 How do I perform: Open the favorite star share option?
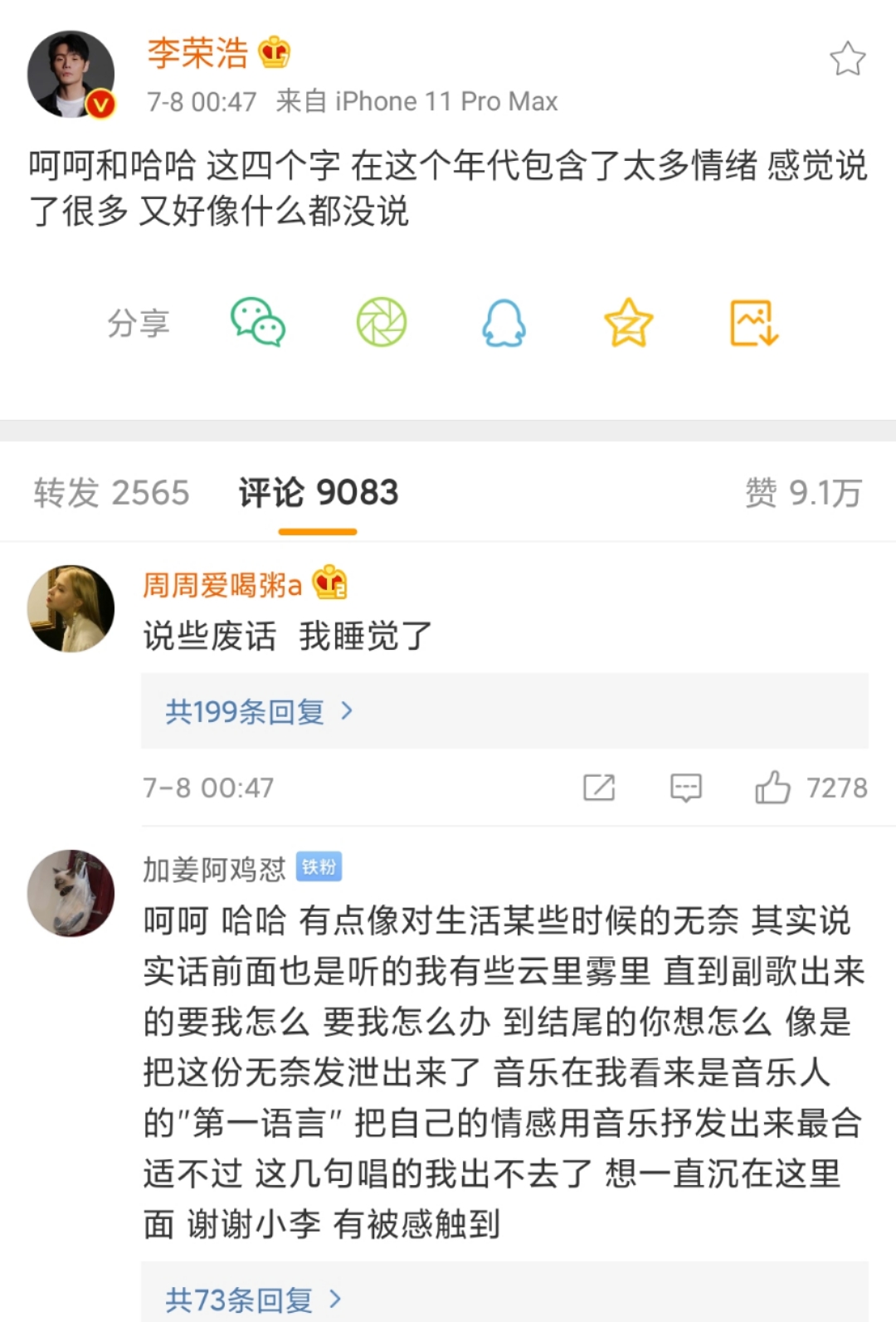(x=627, y=324)
